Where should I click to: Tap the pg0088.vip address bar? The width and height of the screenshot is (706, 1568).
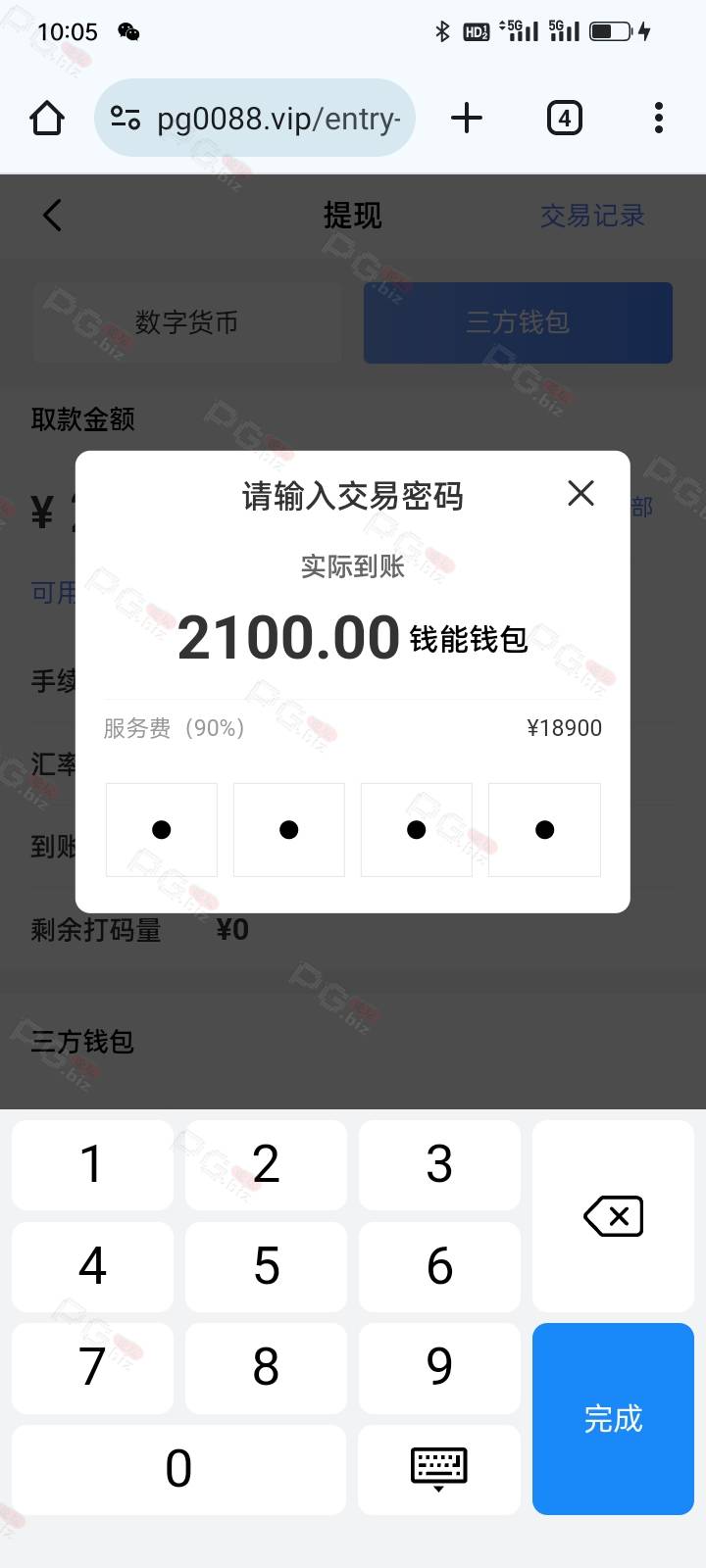[255, 119]
